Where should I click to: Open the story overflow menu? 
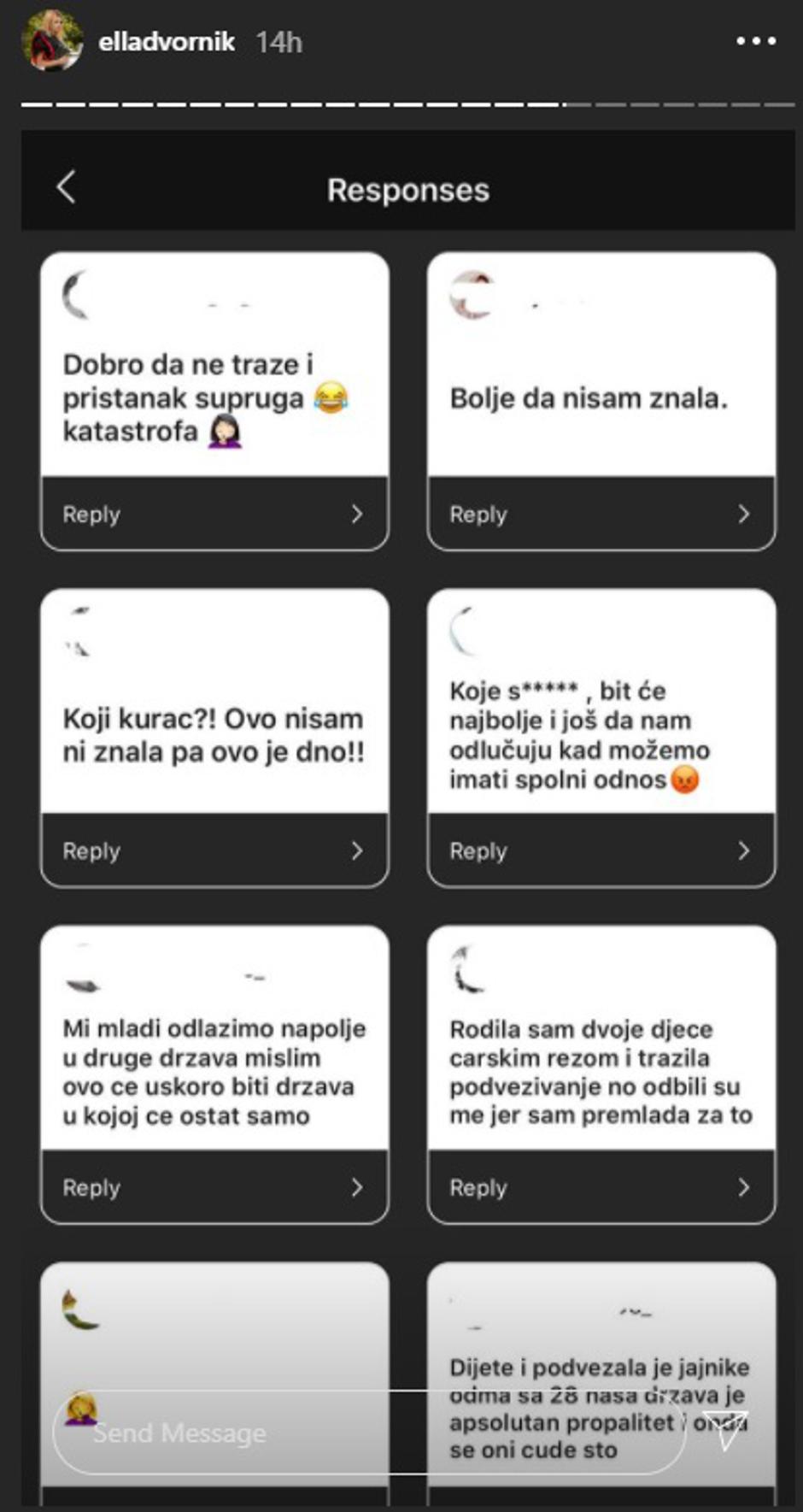[756, 41]
